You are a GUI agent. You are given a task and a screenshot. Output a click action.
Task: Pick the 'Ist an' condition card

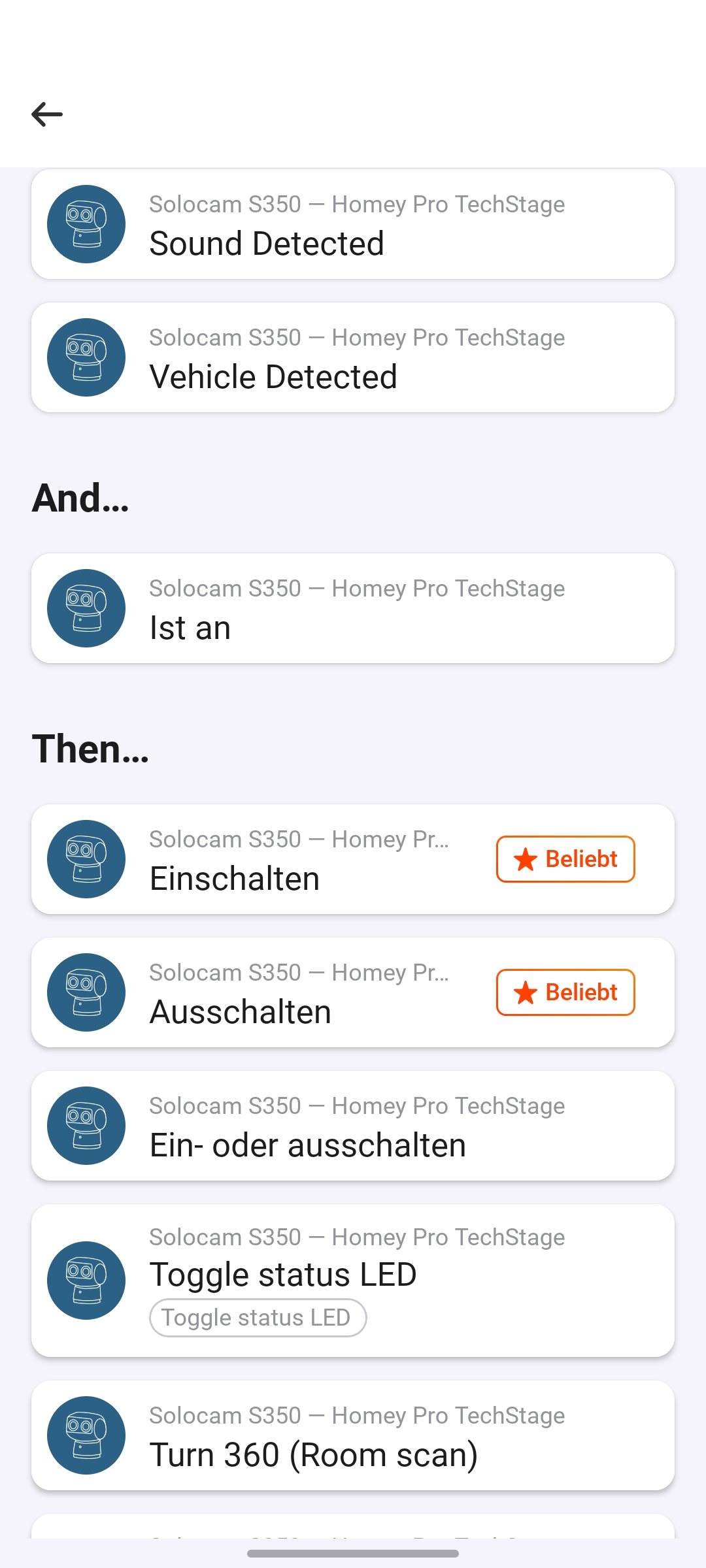coord(353,609)
